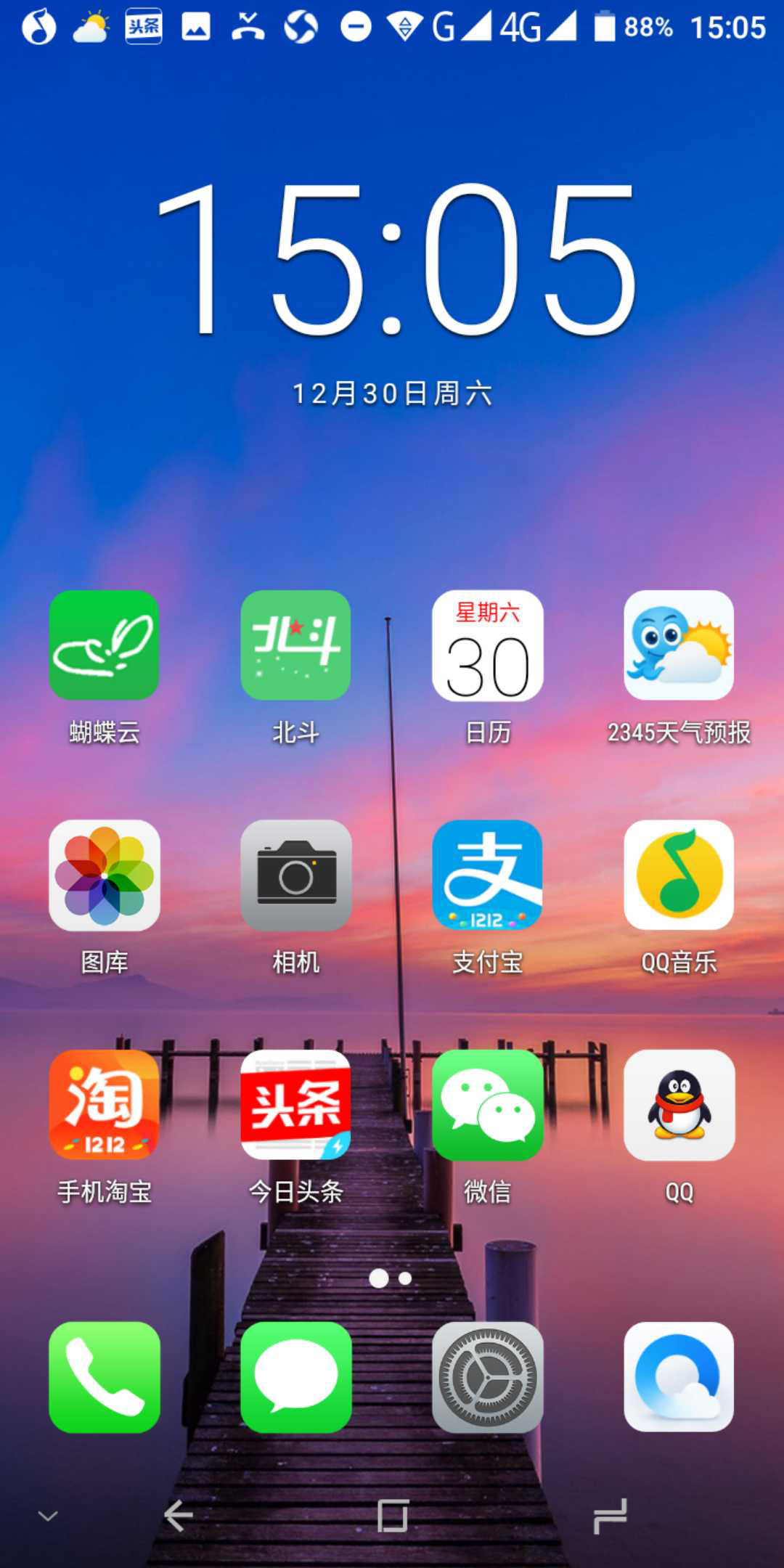Launch the 北斗 app
This screenshot has height=1568, width=784.
pos(295,645)
